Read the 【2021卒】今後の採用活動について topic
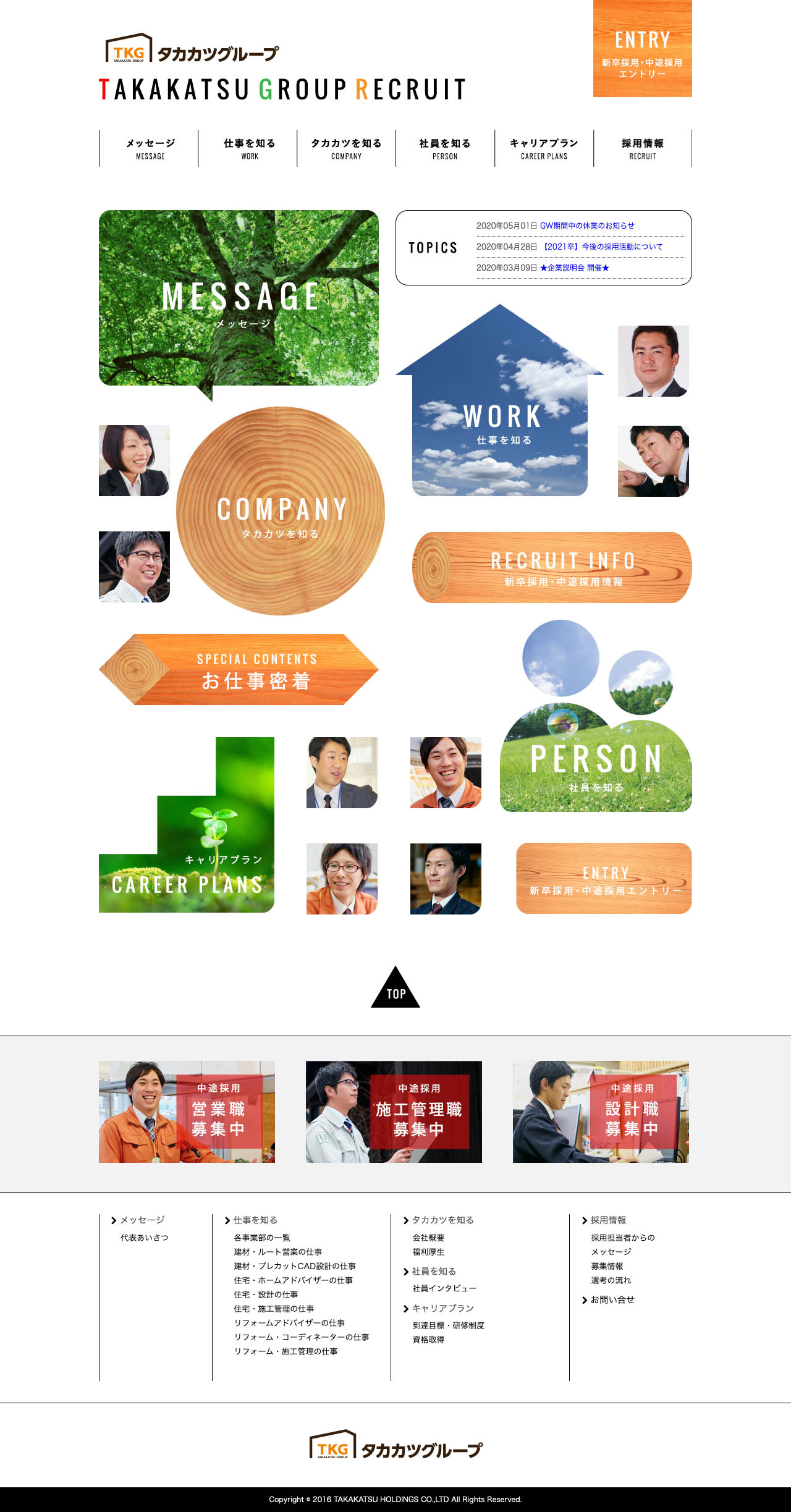The image size is (791, 1512). pyautogui.click(x=602, y=247)
